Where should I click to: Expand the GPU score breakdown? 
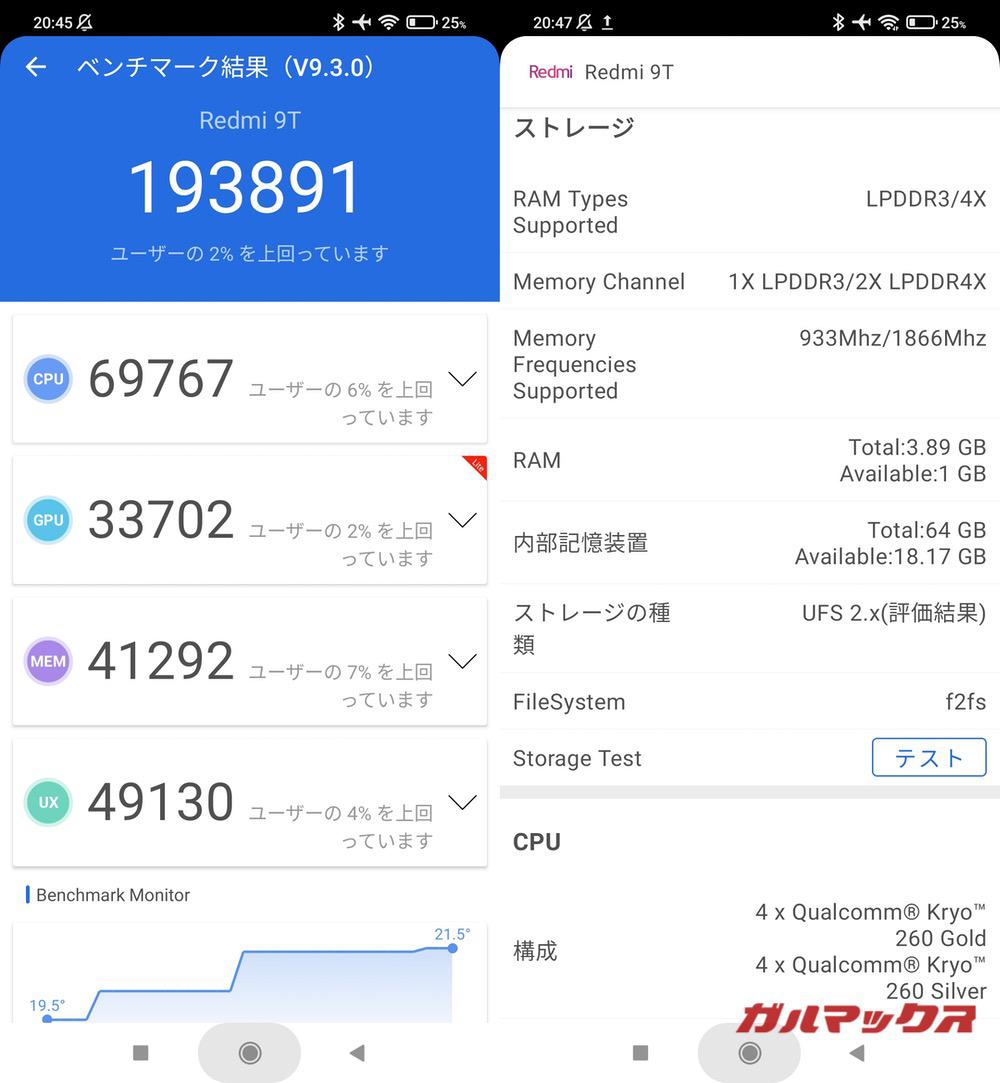[x=462, y=520]
